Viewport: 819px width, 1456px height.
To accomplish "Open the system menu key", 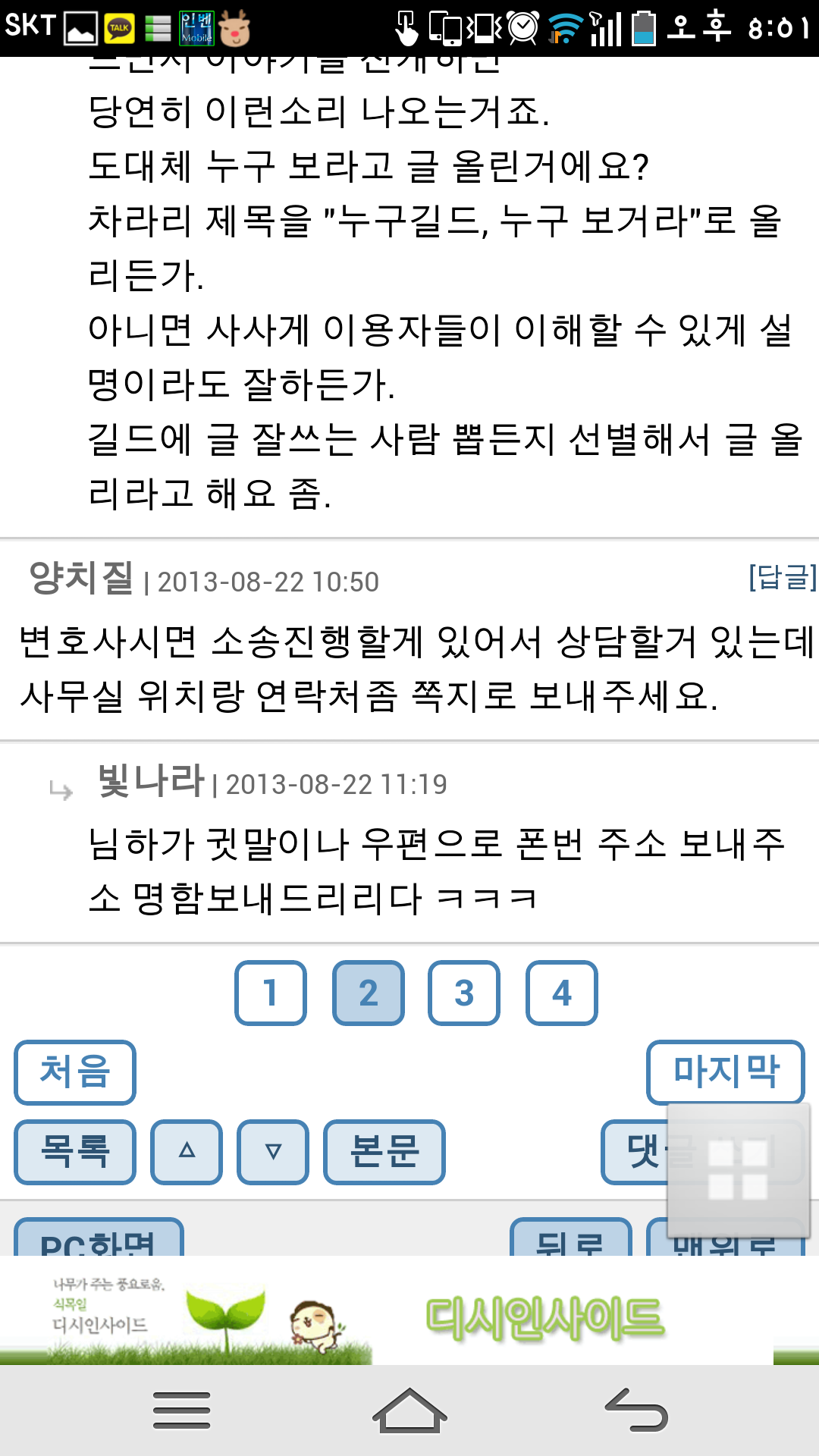I will click(x=182, y=1411).
